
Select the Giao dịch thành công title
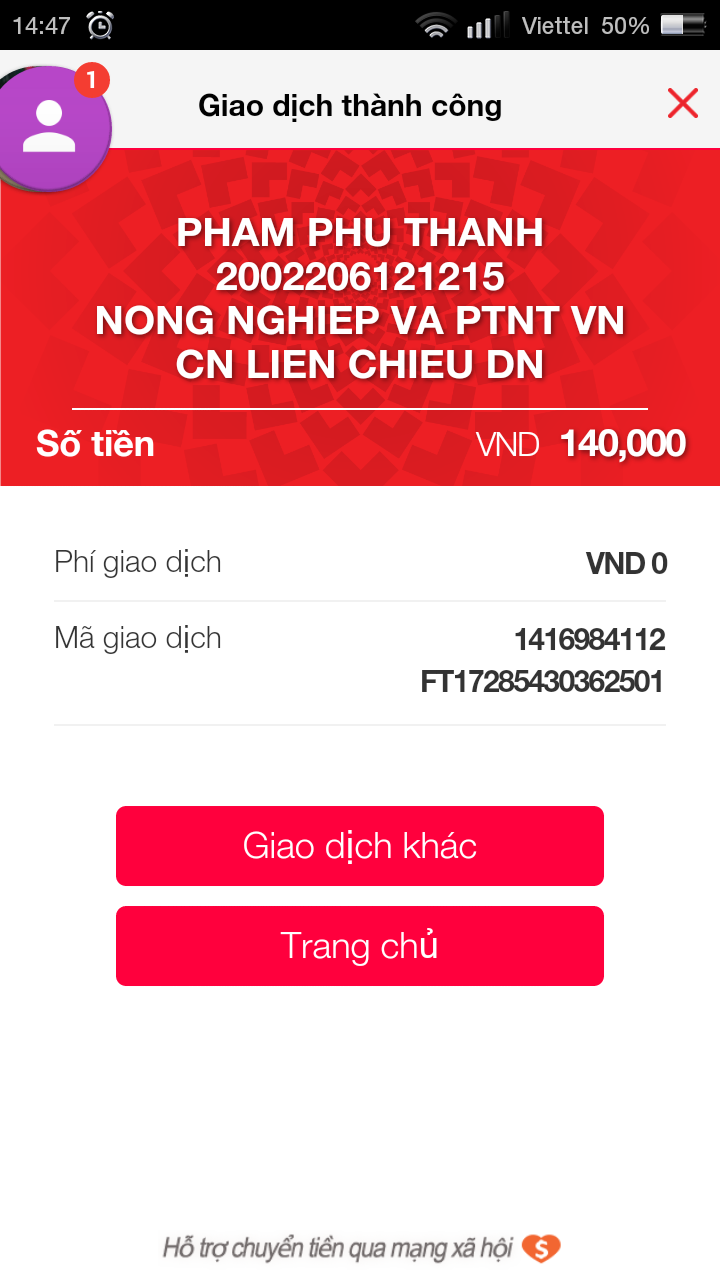pyautogui.click(x=352, y=105)
